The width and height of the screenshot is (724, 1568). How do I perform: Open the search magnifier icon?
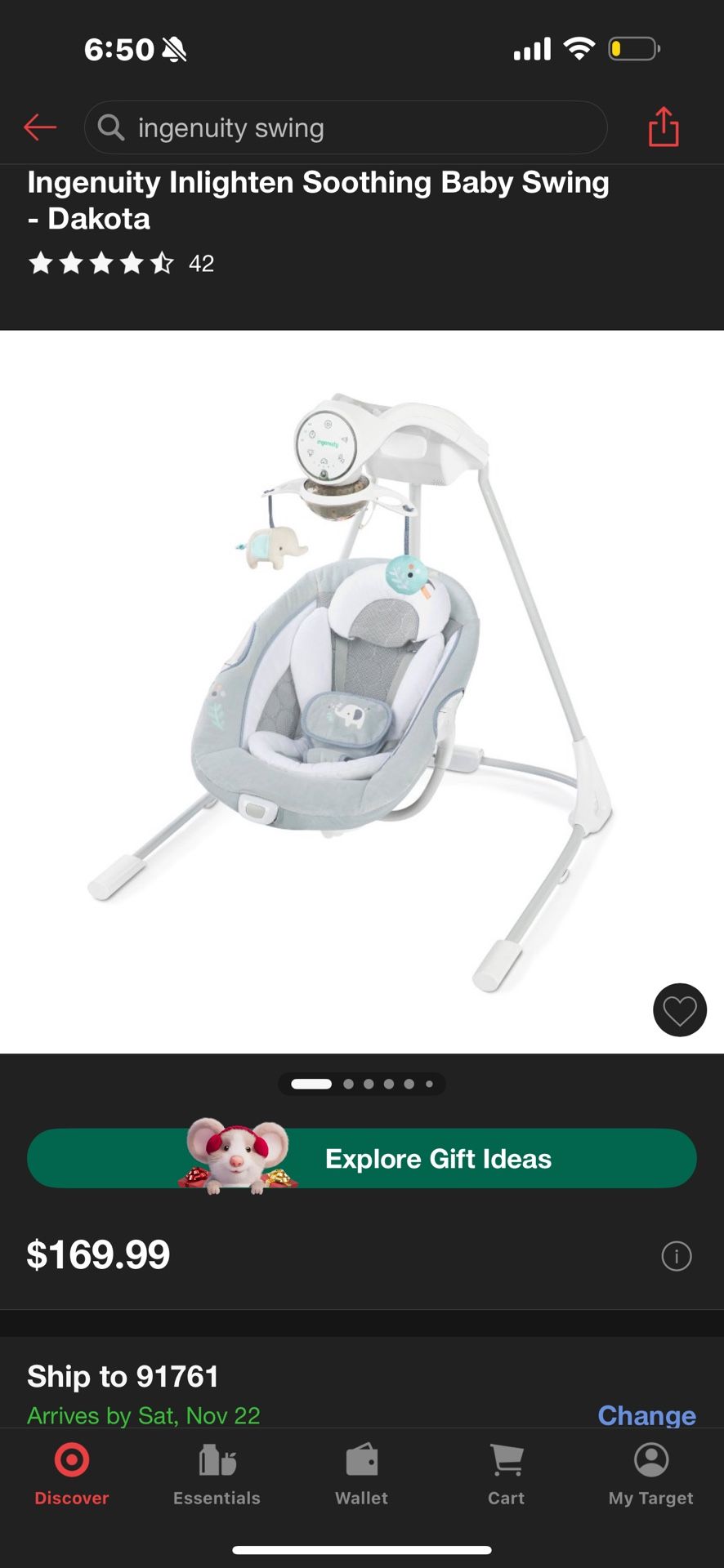pos(109,127)
